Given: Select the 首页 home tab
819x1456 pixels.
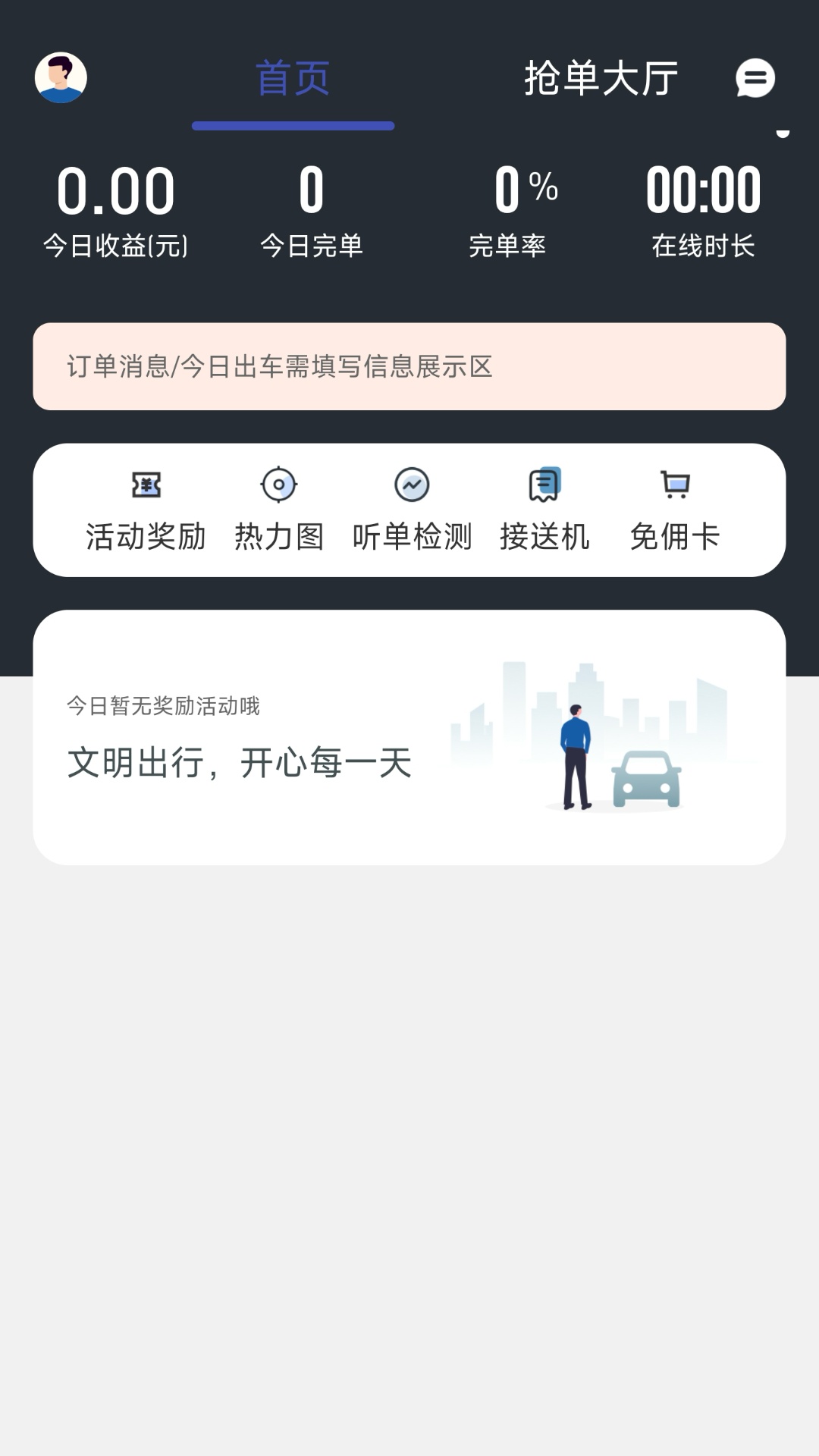Looking at the screenshot, I should (293, 80).
